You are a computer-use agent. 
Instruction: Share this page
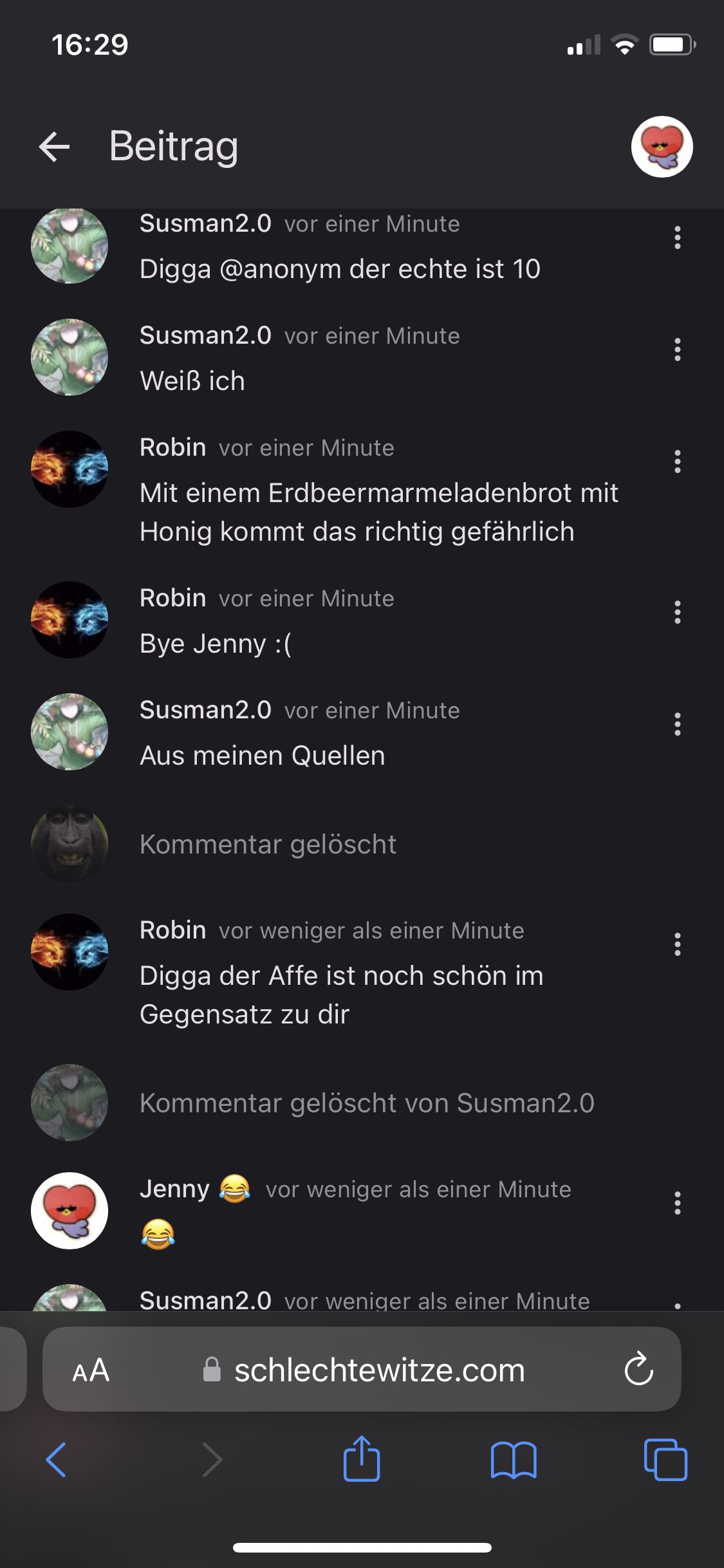click(362, 1460)
